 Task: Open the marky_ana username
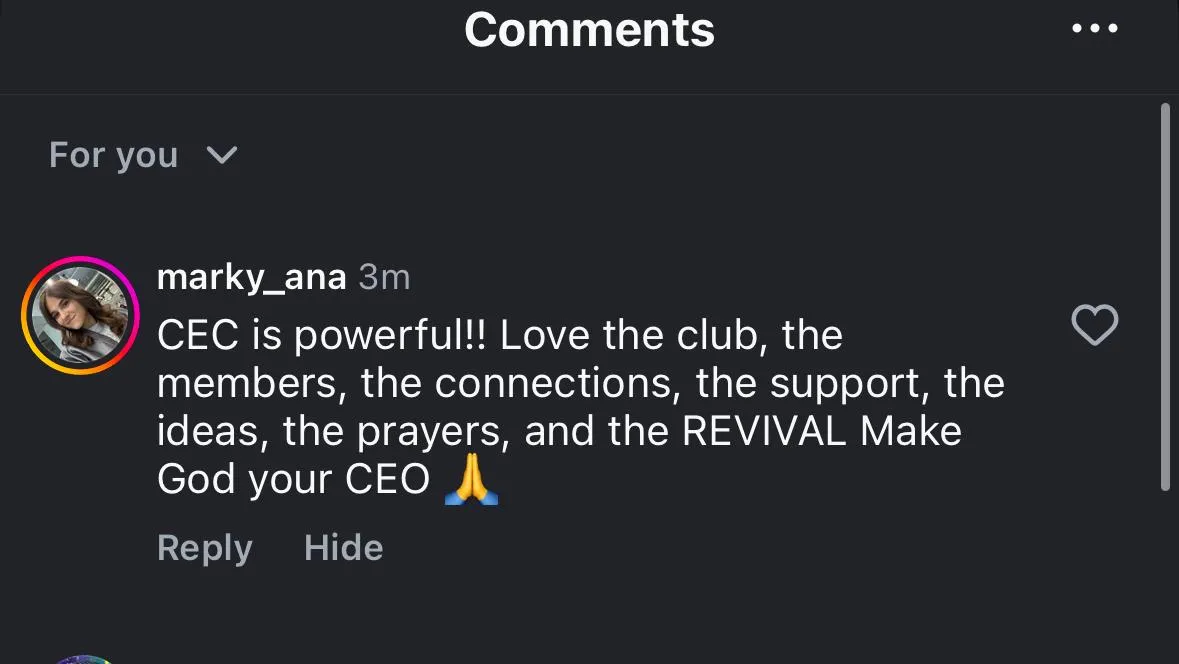251,277
